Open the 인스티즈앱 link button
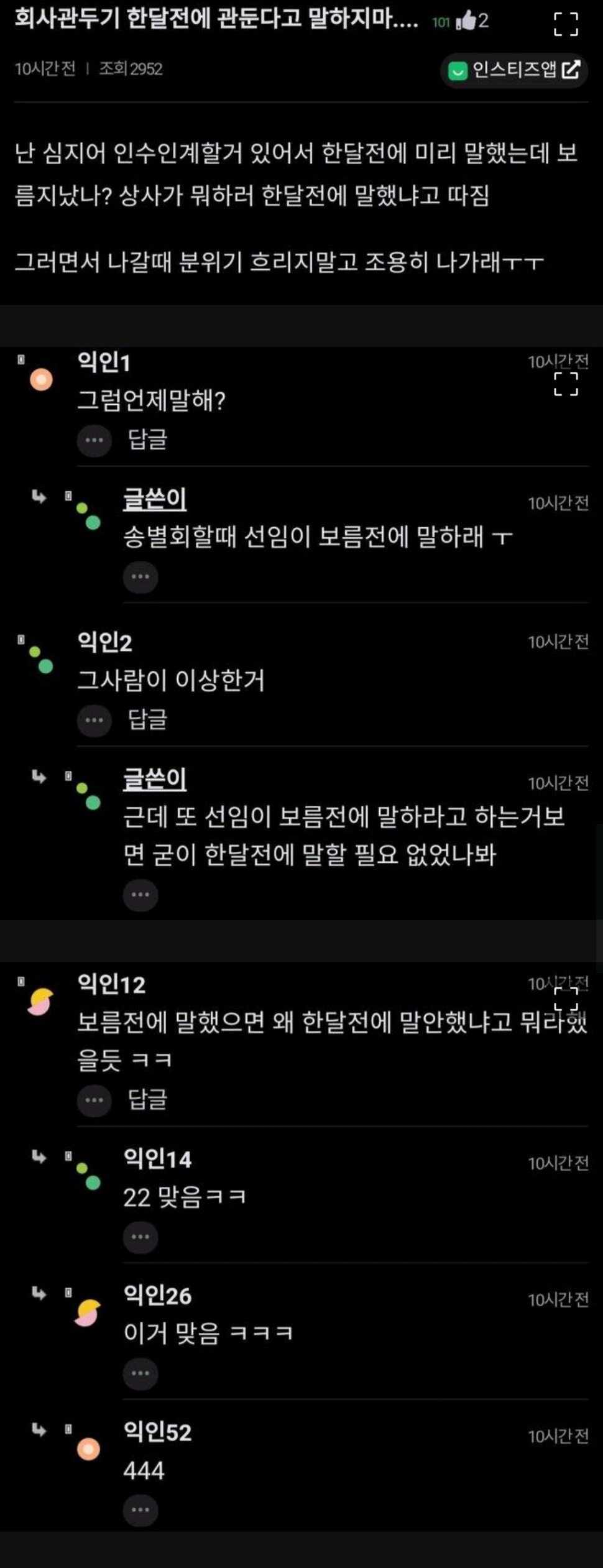603x1568 pixels. coord(514,70)
